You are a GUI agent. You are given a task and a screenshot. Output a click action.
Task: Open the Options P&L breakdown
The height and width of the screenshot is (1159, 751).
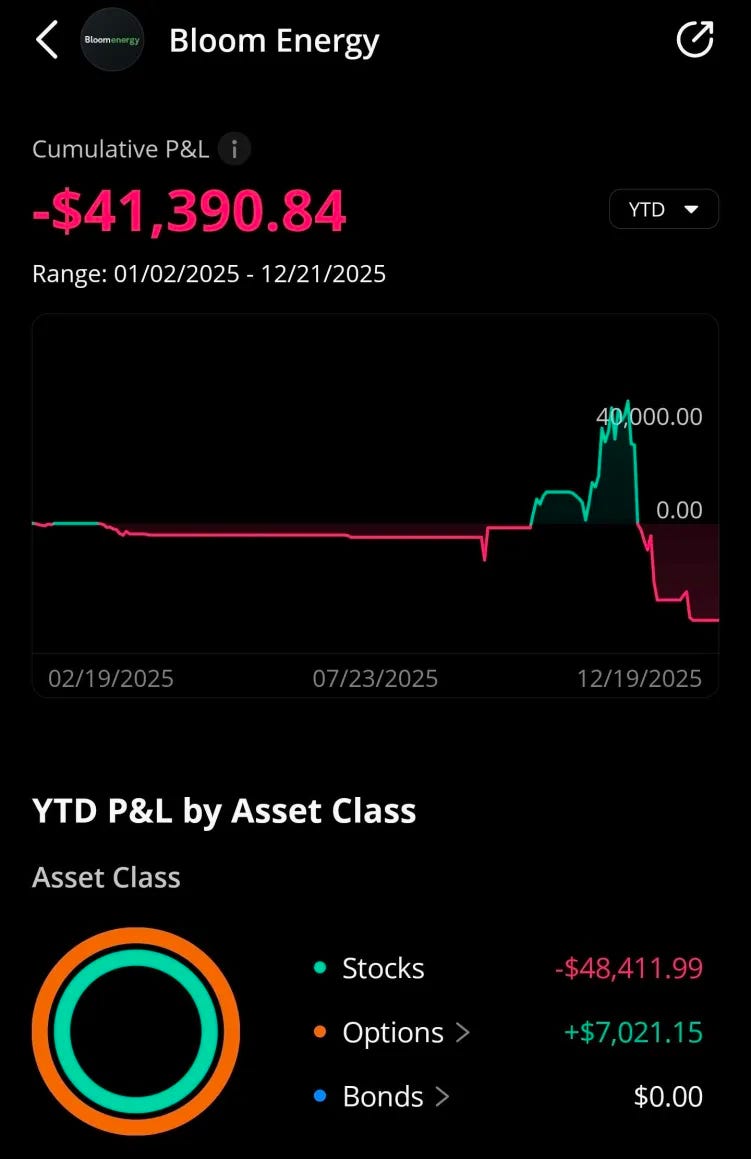pos(405,1033)
